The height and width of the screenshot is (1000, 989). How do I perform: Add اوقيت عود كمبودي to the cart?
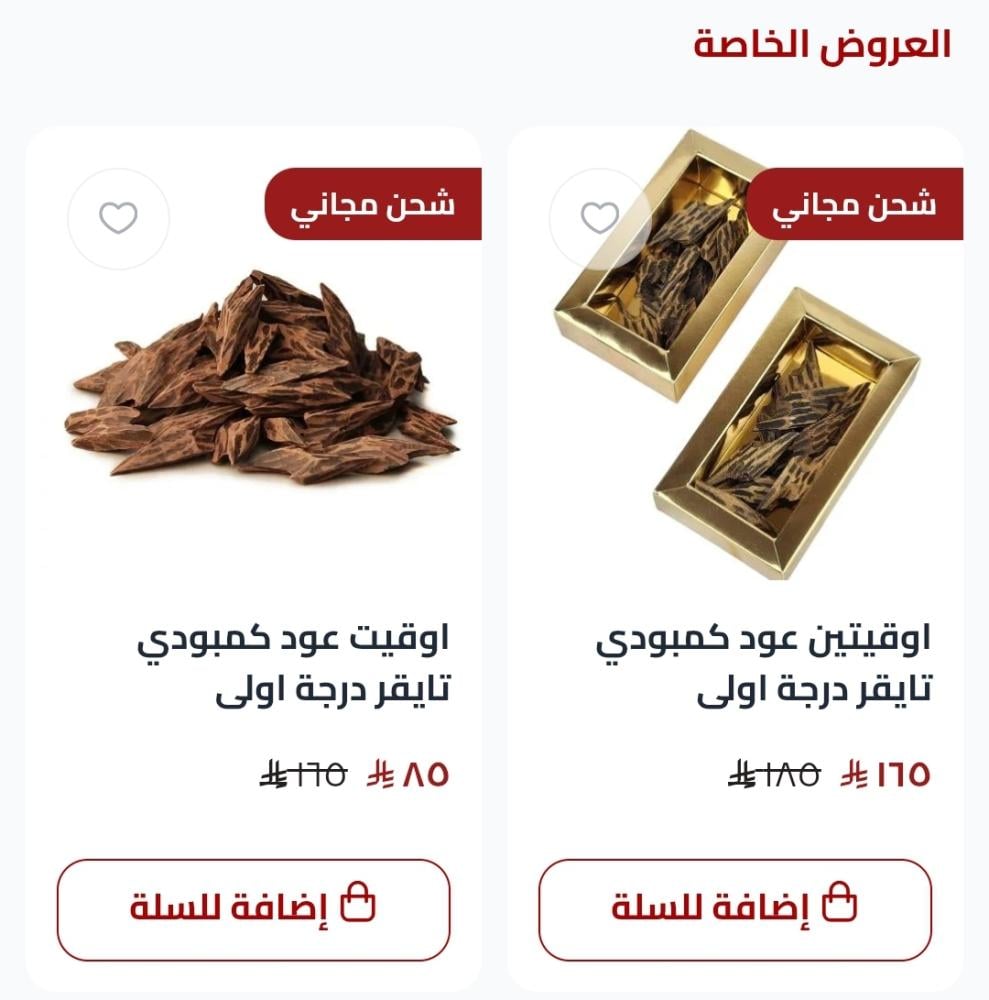[x=253, y=908]
